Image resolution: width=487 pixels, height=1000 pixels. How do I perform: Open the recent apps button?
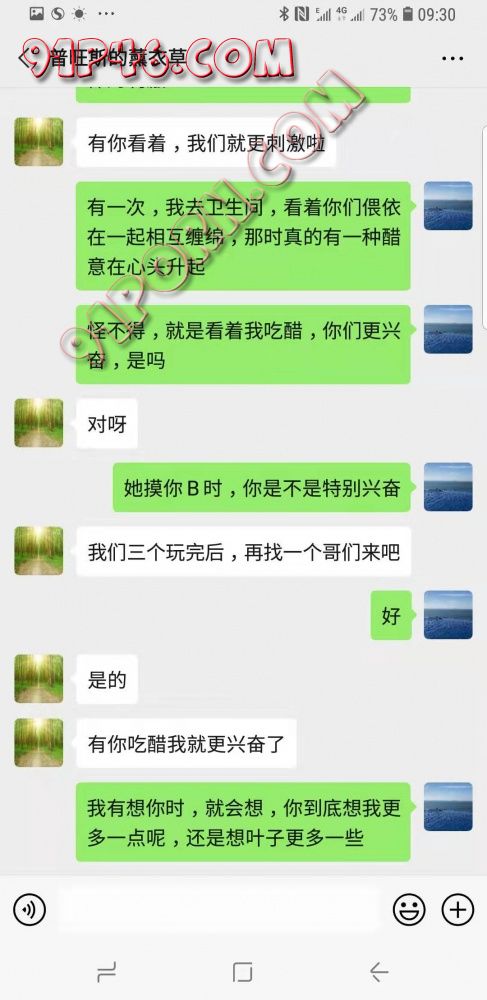click(106, 972)
